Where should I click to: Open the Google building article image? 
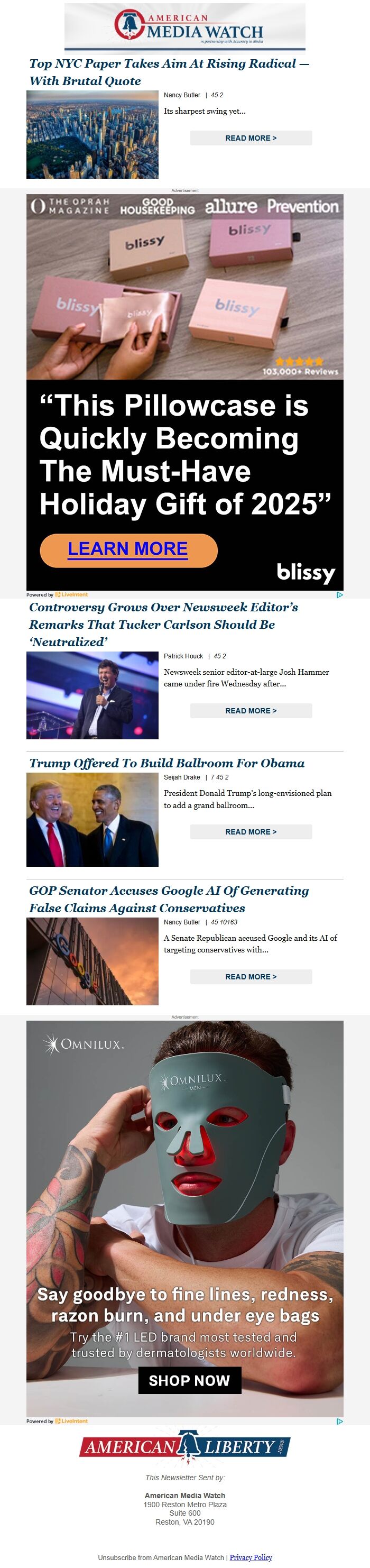coord(92,961)
